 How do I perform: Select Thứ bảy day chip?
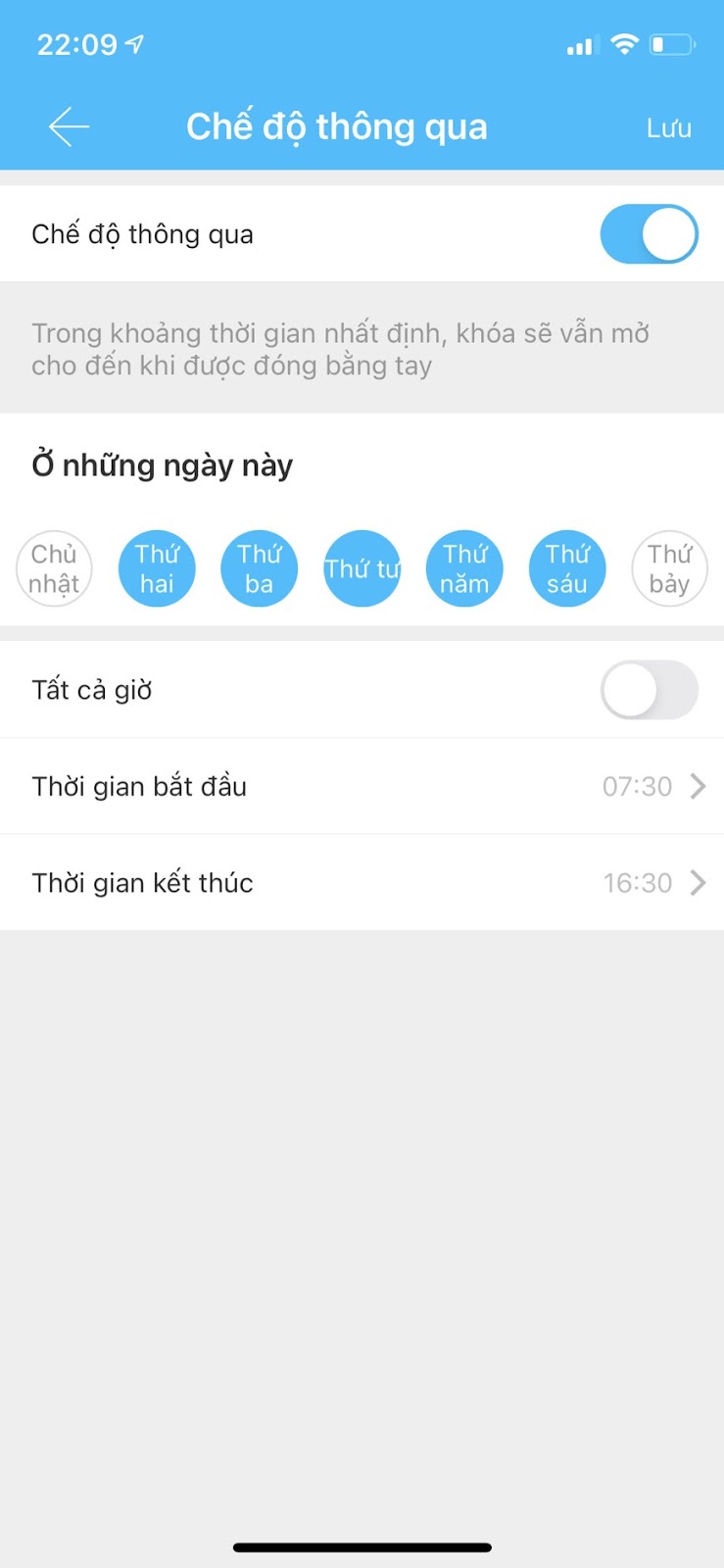pyautogui.click(x=669, y=569)
